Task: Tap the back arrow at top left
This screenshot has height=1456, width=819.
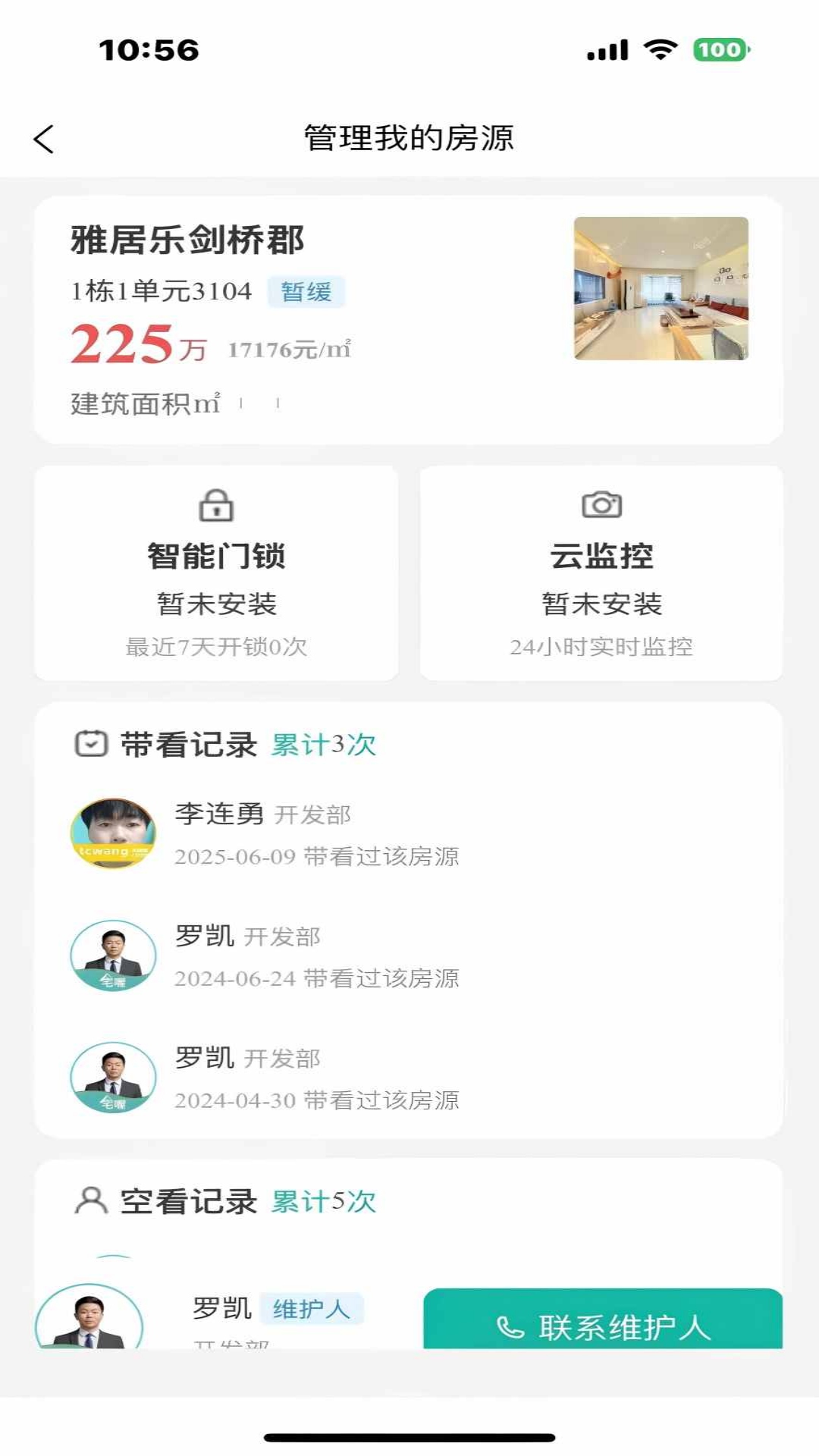Action: (43, 139)
